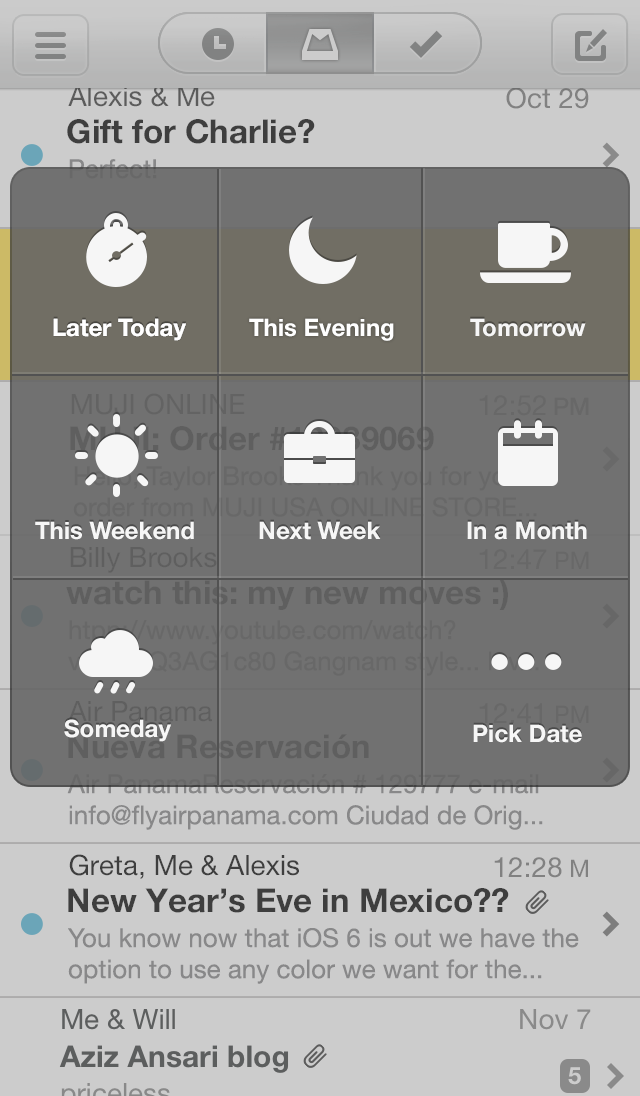
Task: Switch to the Later clock tab
Action: 216,44
